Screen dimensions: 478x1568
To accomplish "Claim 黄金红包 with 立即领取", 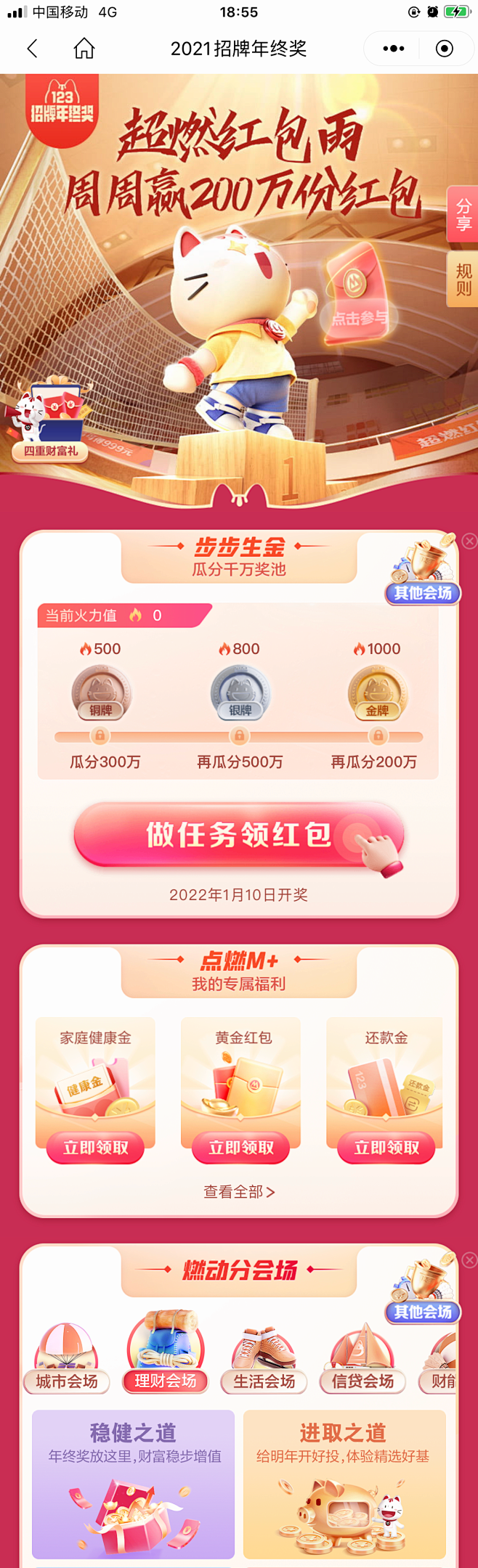I will point(240,1148).
